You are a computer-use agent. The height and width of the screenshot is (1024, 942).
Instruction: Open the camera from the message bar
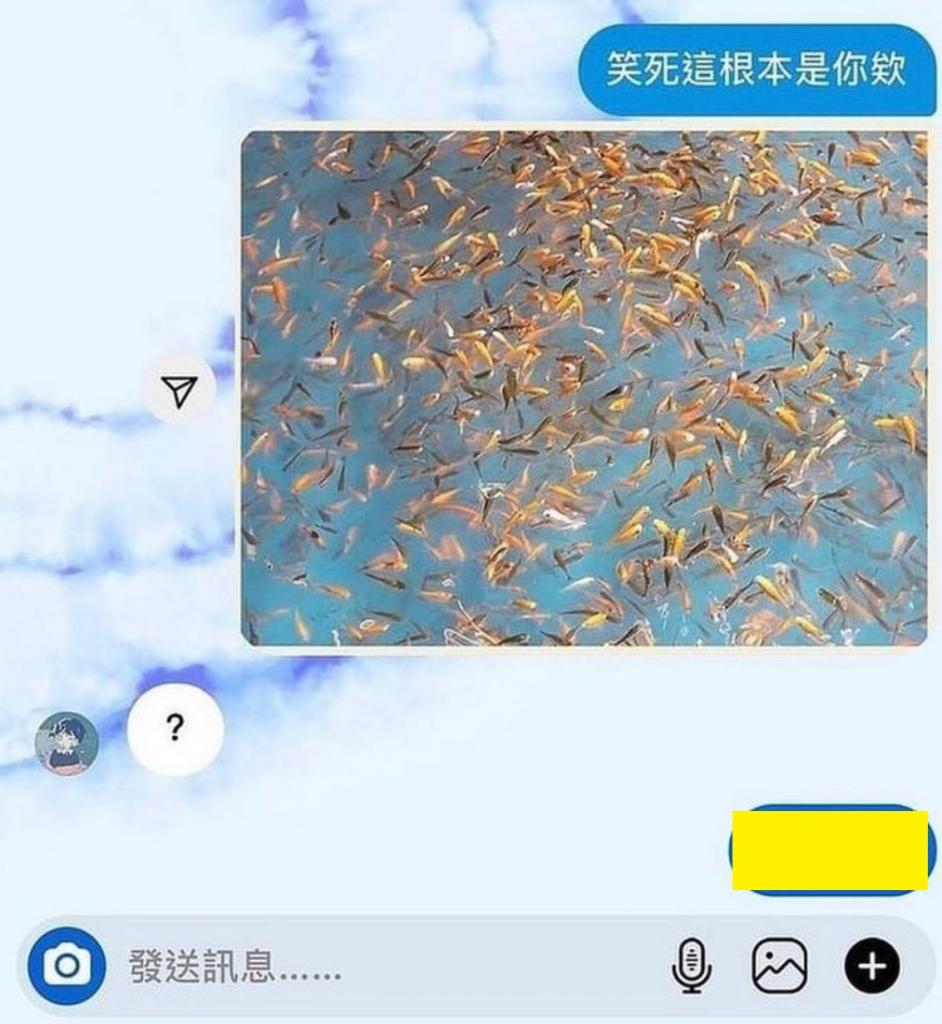66,966
